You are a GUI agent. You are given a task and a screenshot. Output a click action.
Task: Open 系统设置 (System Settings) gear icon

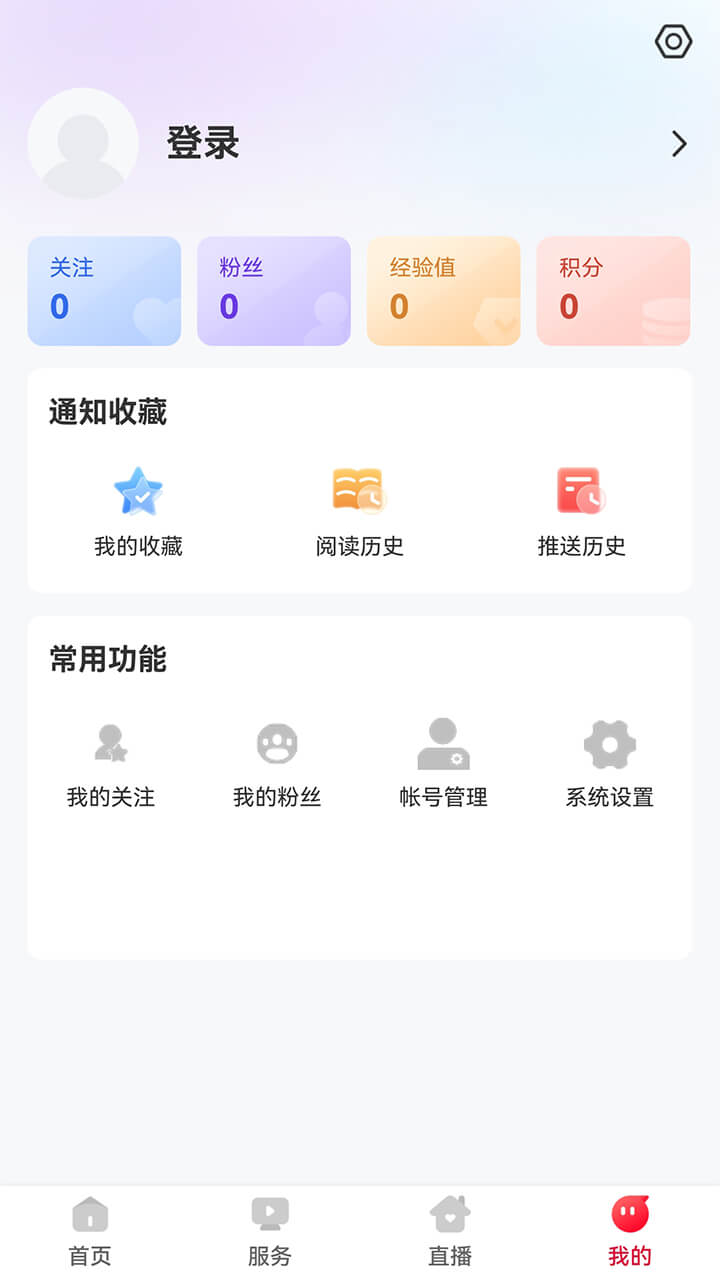tap(609, 742)
